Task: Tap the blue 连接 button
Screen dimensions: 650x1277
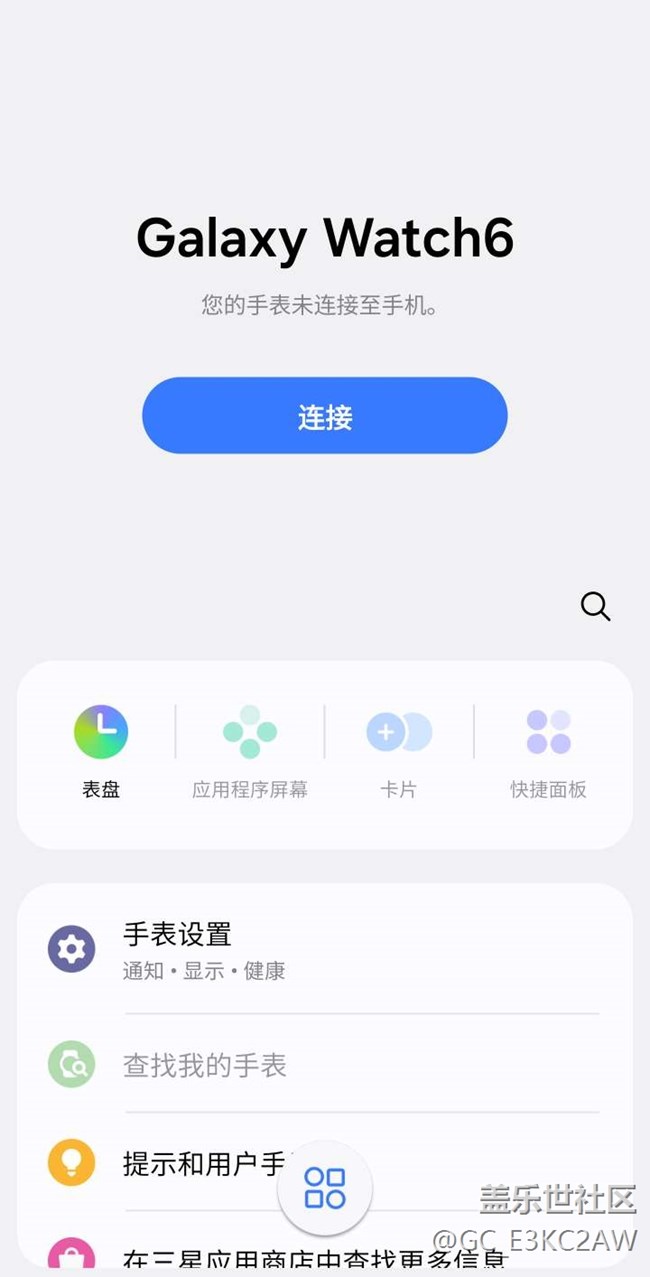Action: point(325,416)
